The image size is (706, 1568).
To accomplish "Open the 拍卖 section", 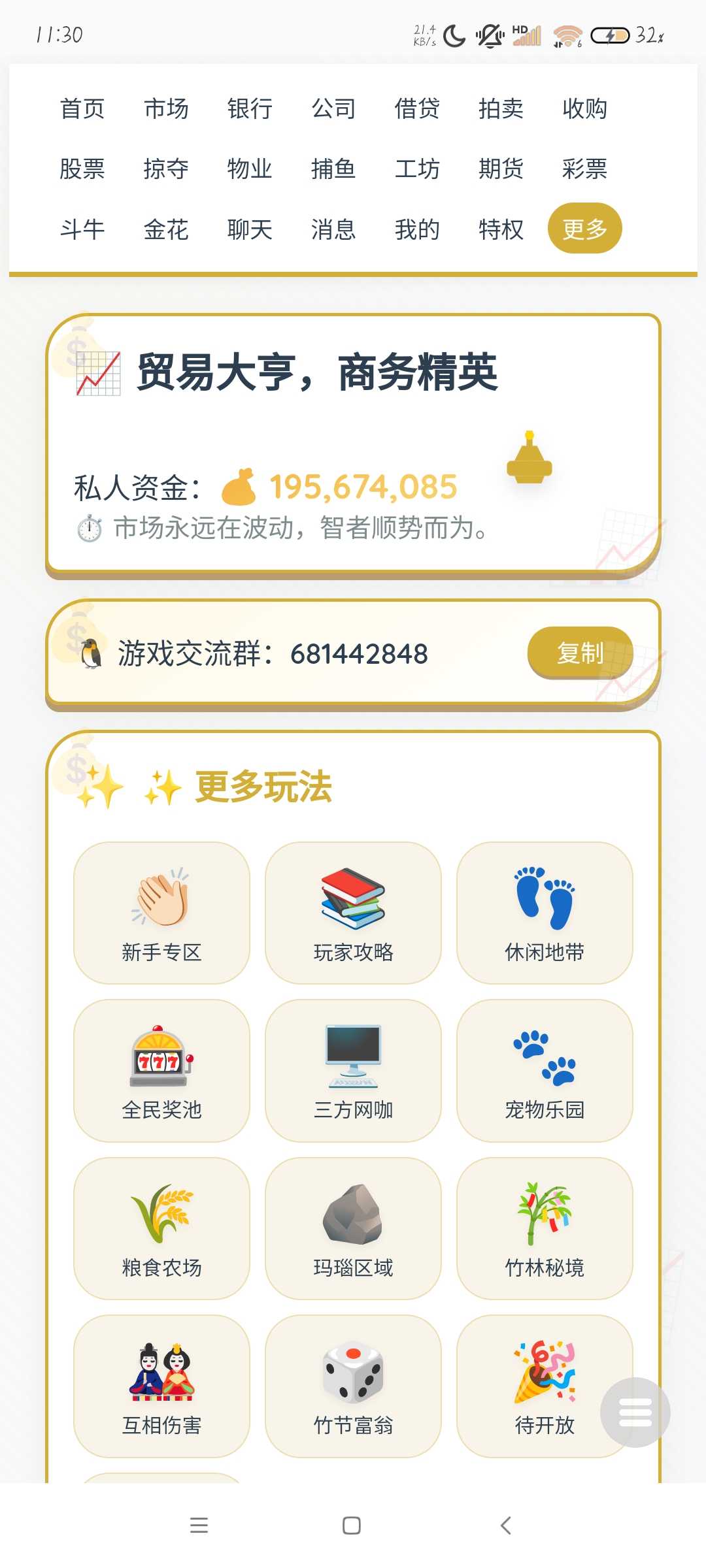I will [501, 108].
